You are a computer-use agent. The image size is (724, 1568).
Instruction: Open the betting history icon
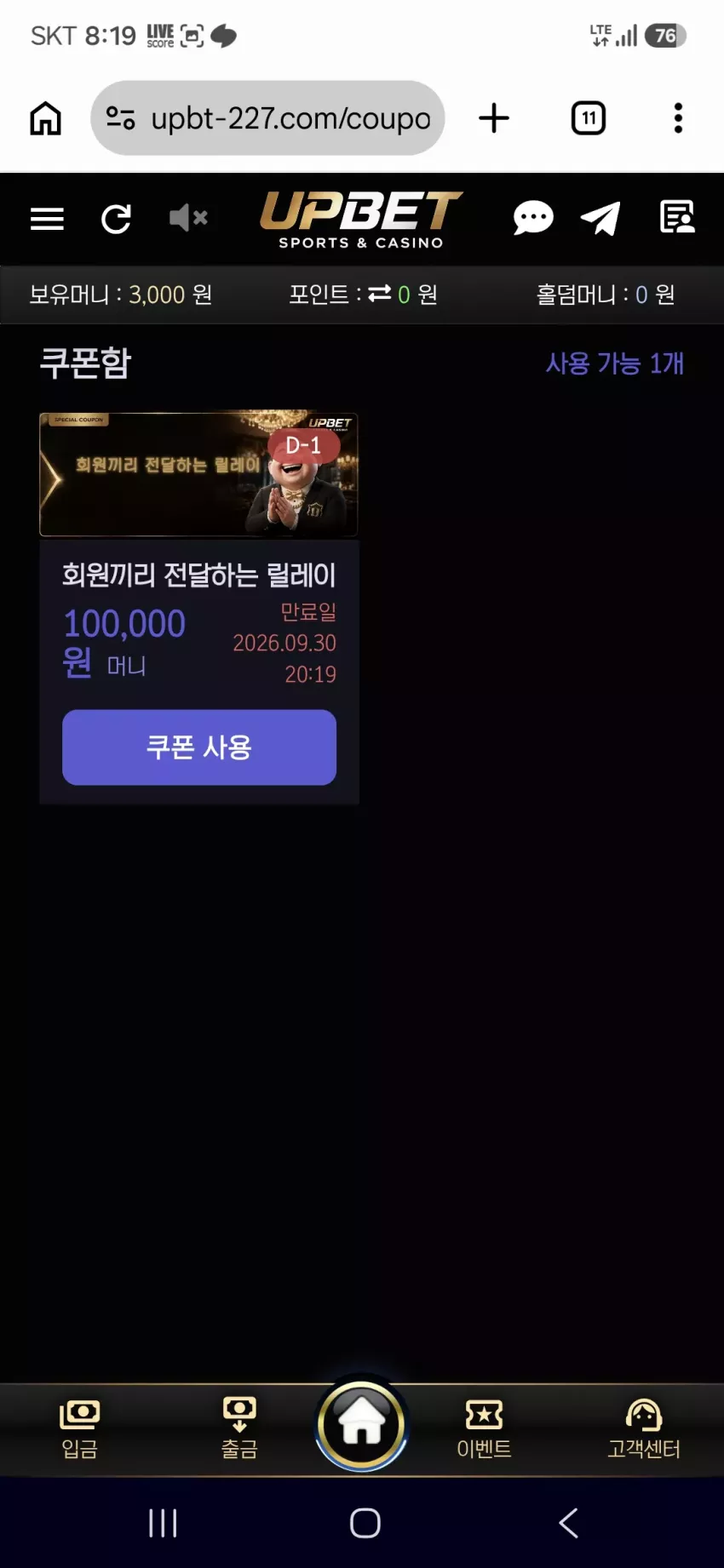pyautogui.click(x=677, y=217)
